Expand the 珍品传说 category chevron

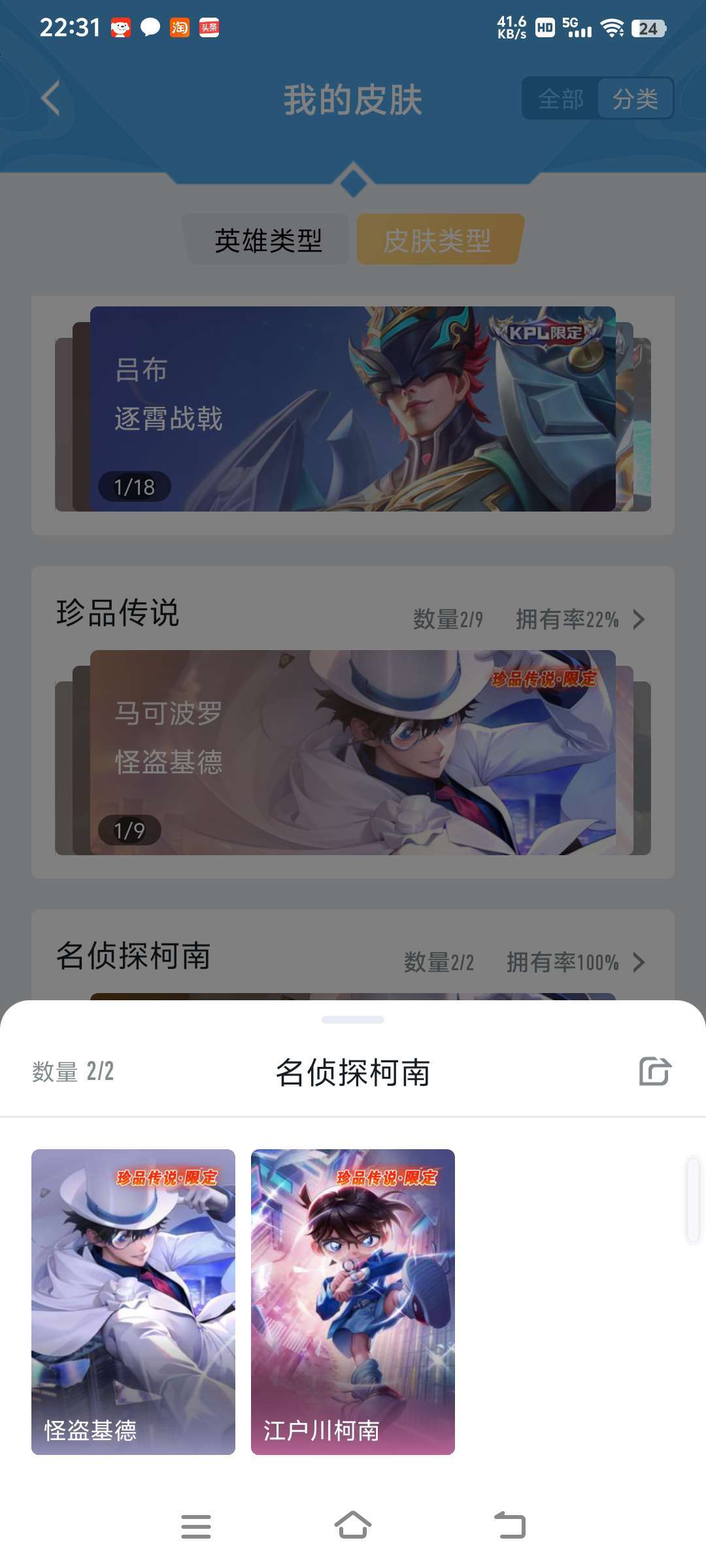(x=639, y=619)
